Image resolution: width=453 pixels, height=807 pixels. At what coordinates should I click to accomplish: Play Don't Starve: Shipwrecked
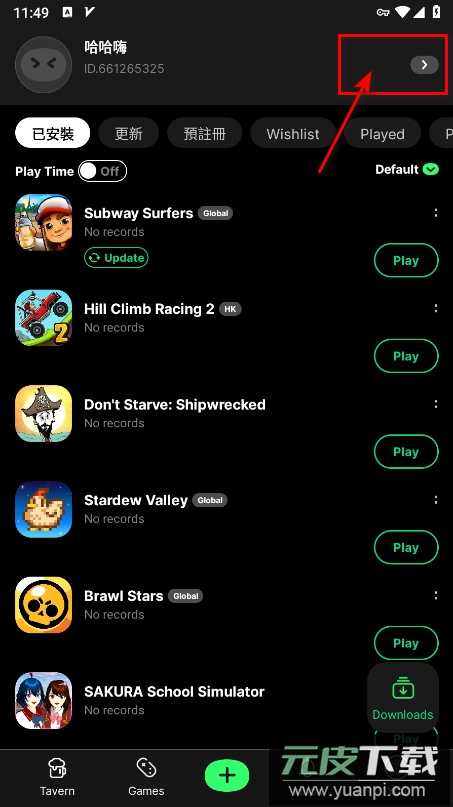click(x=406, y=452)
